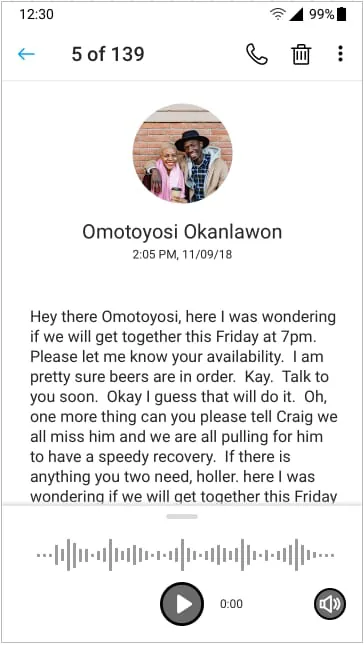Tap the audio waveform to seek
This screenshot has height=645, width=364.
[185, 555]
